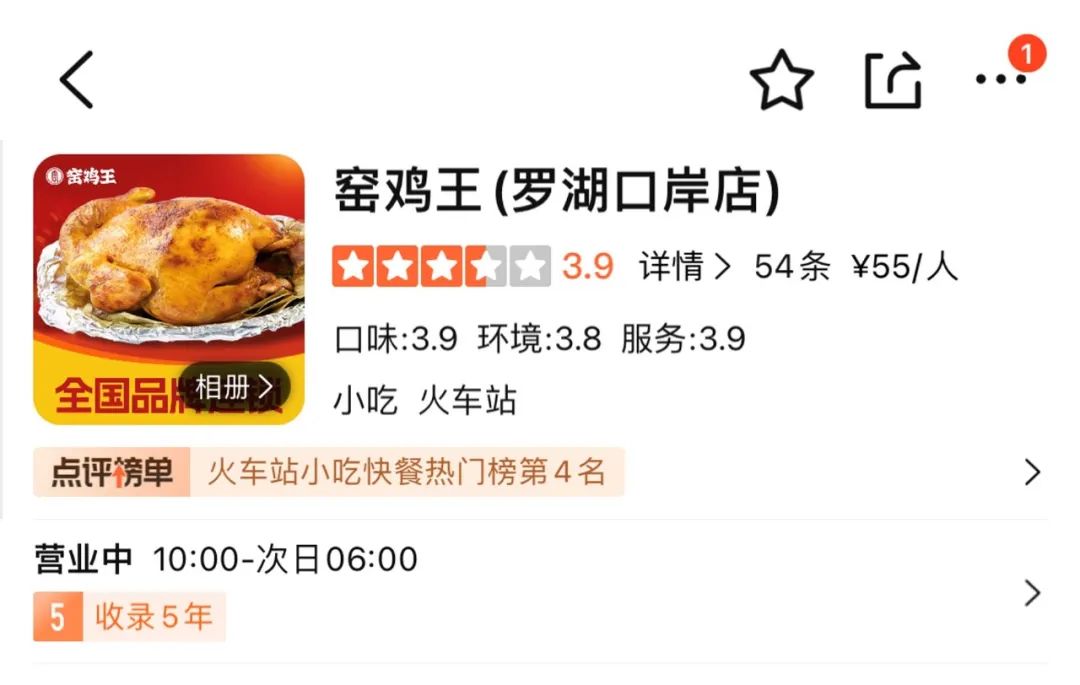The image size is (1080, 685).
Task: Favorite this restaurant with the star icon
Action: tap(782, 80)
